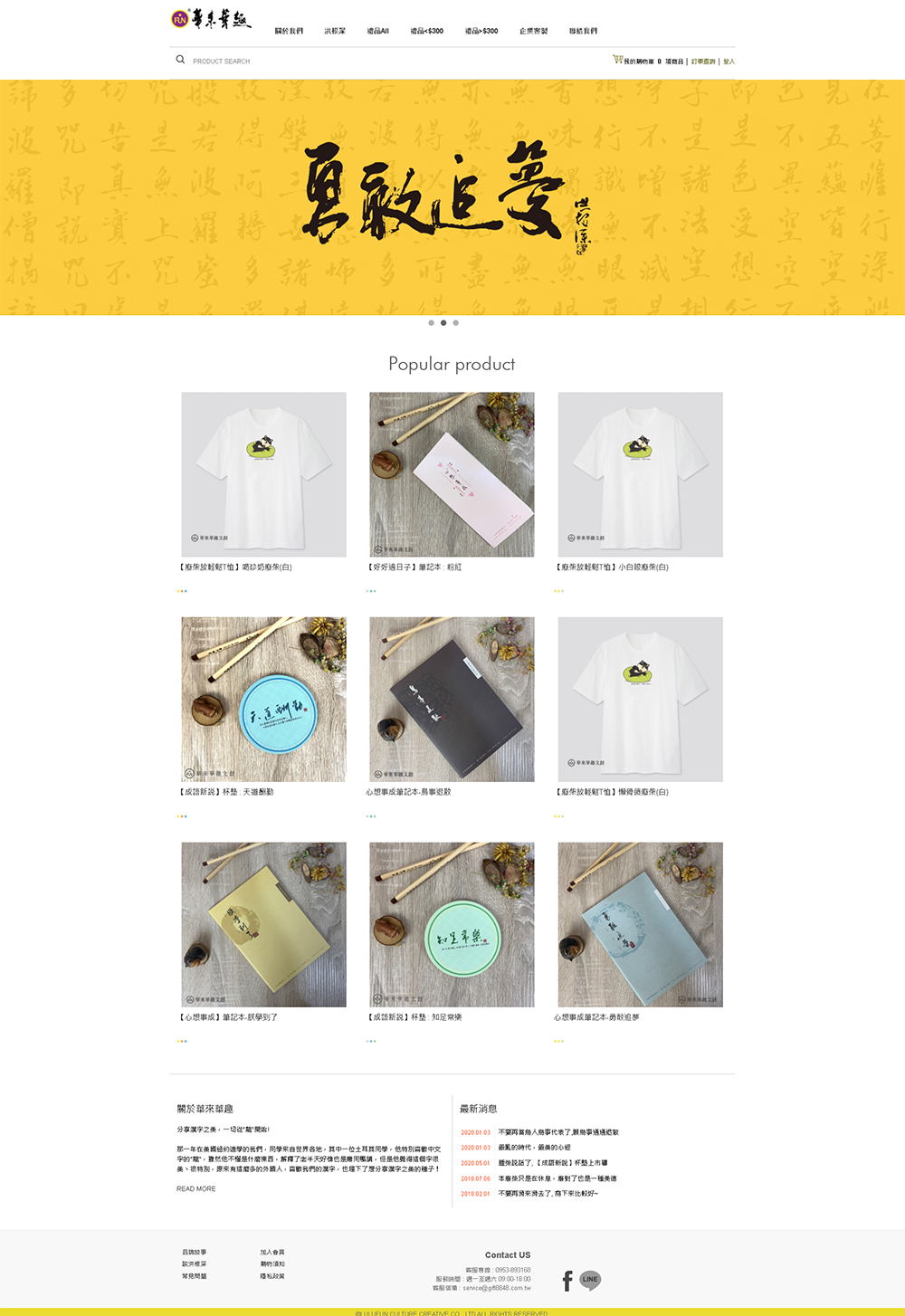Image resolution: width=905 pixels, height=1316 pixels.
Task: Open the 企業客製 page
Action: coord(533,31)
